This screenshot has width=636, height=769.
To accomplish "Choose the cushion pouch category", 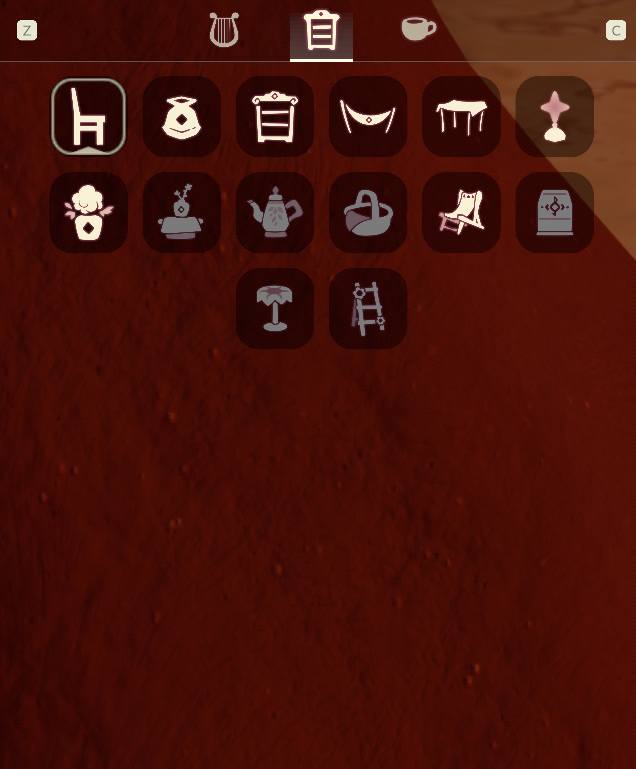I will point(181,117).
